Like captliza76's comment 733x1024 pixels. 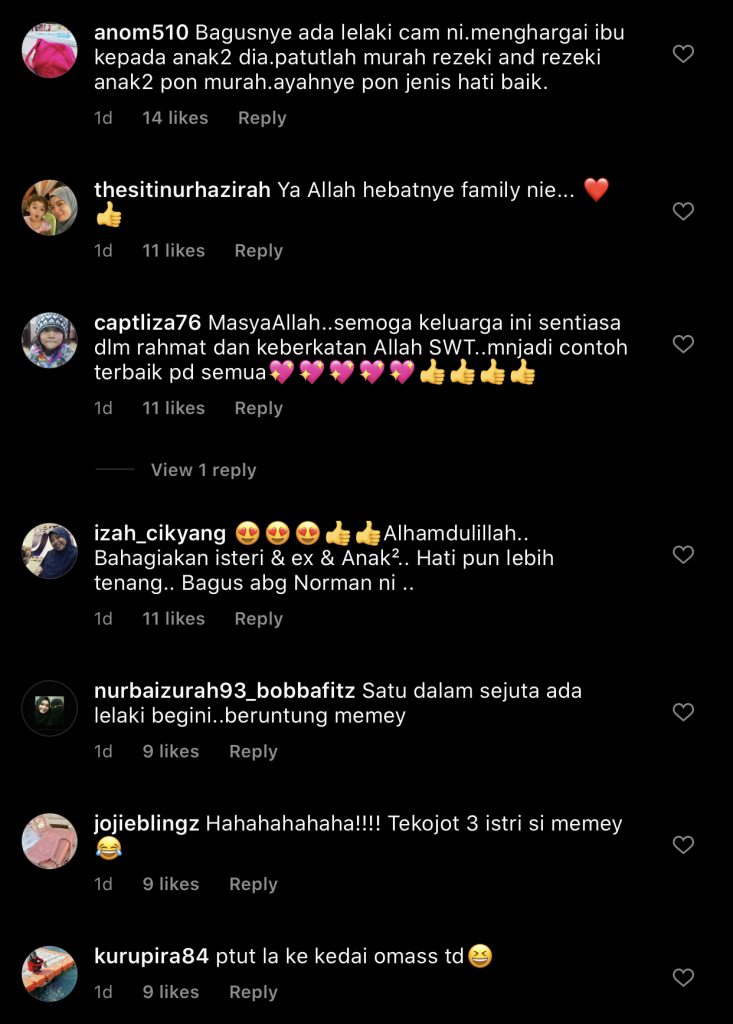click(x=683, y=344)
